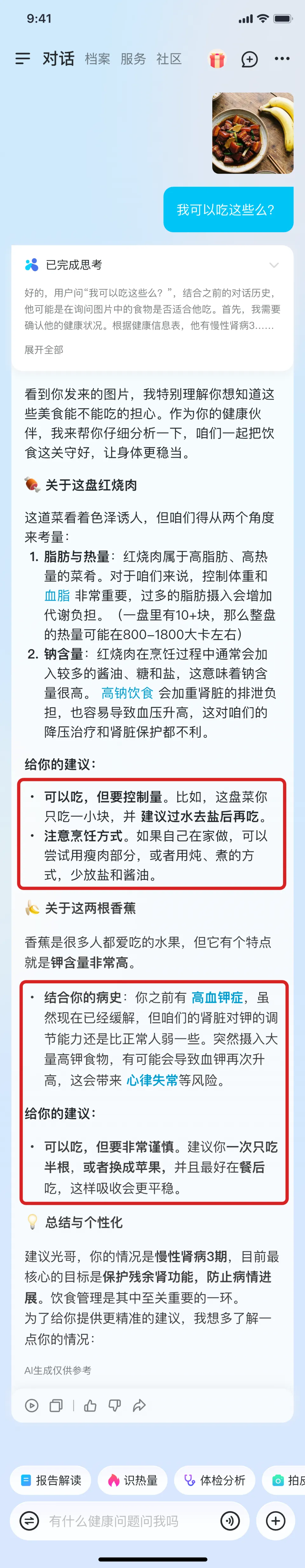Tap 展开全部 to expand thinking
The height and width of the screenshot is (1568, 305).
pyautogui.click(x=44, y=349)
